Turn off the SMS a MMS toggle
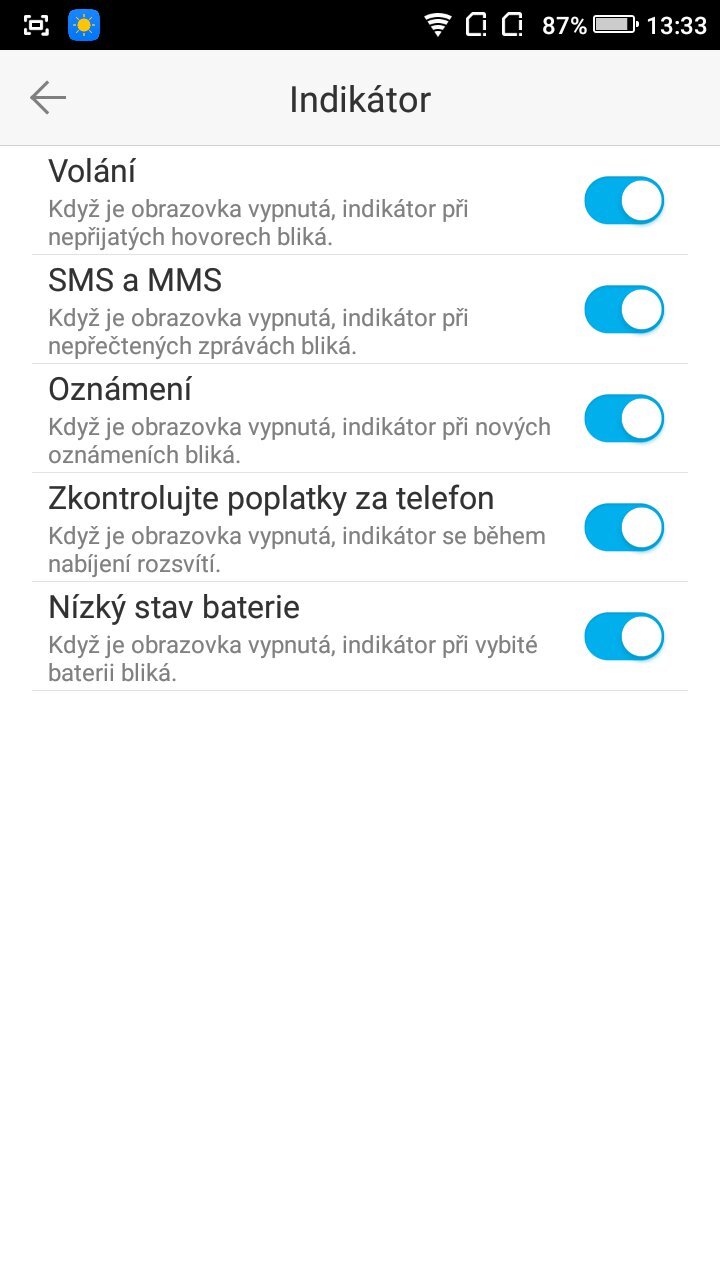Image resolution: width=720 pixels, height=1280 pixels. (623, 309)
